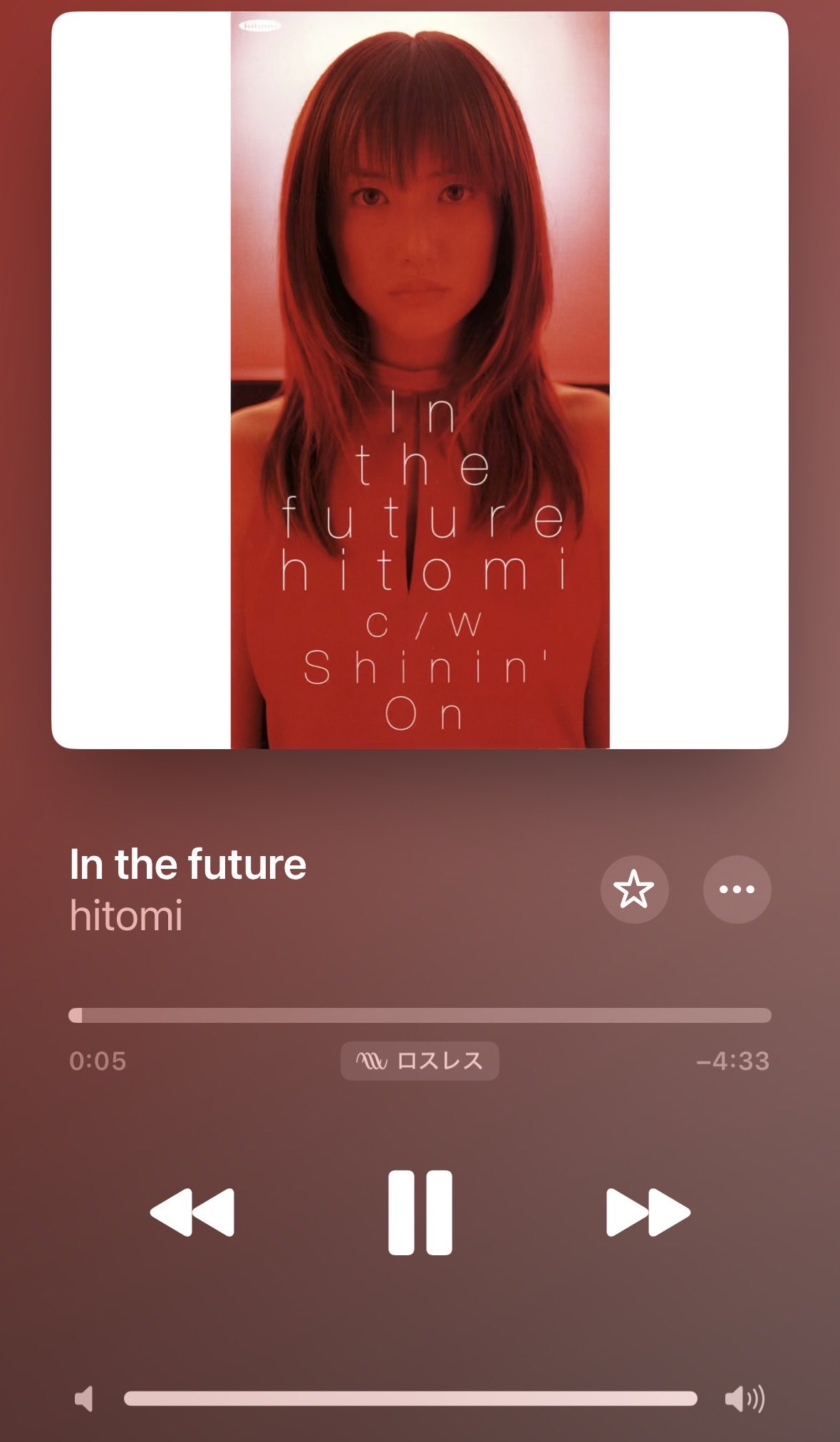The height and width of the screenshot is (1442, 840).
Task: Tap the ロスレス lossless audio badge
Action: [x=420, y=1061]
